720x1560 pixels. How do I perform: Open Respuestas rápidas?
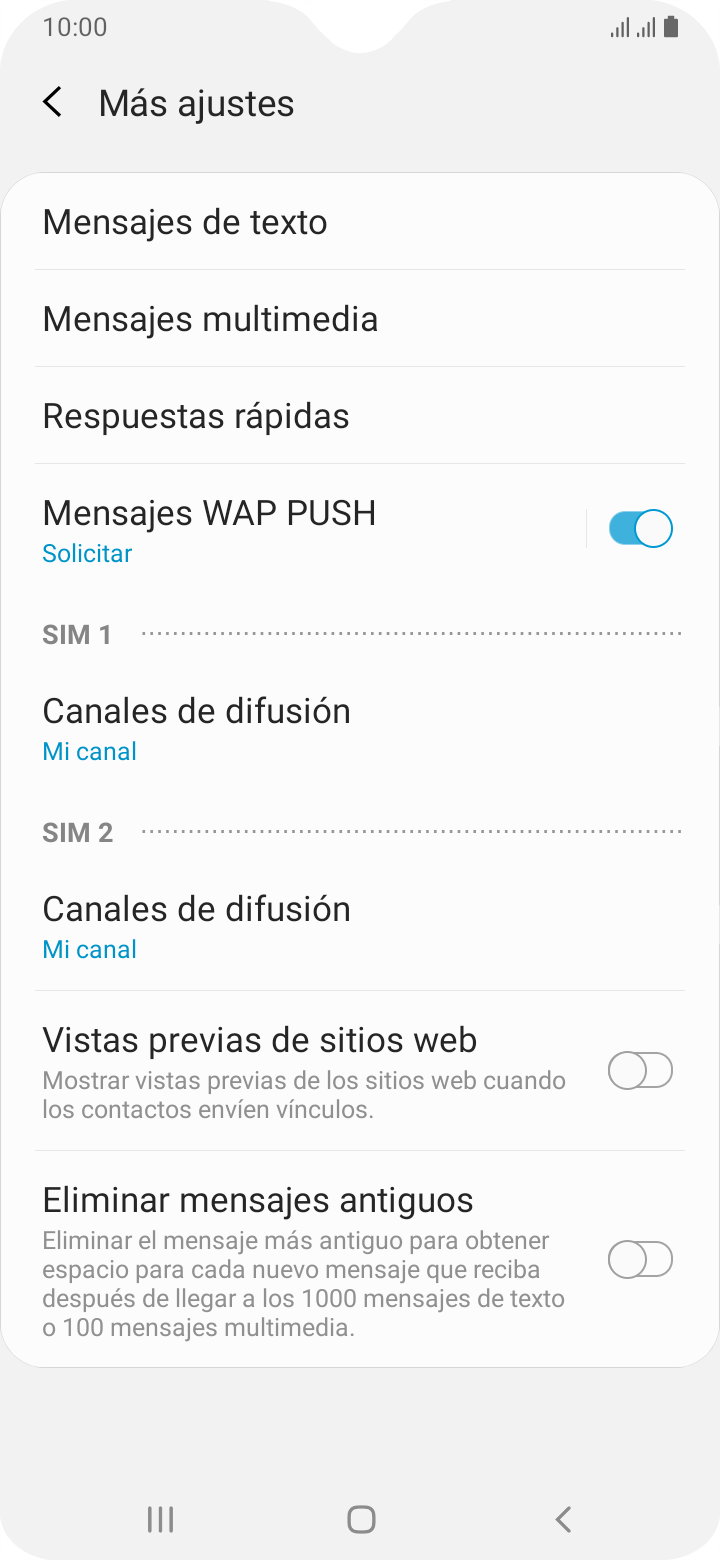(x=360, y=416)
